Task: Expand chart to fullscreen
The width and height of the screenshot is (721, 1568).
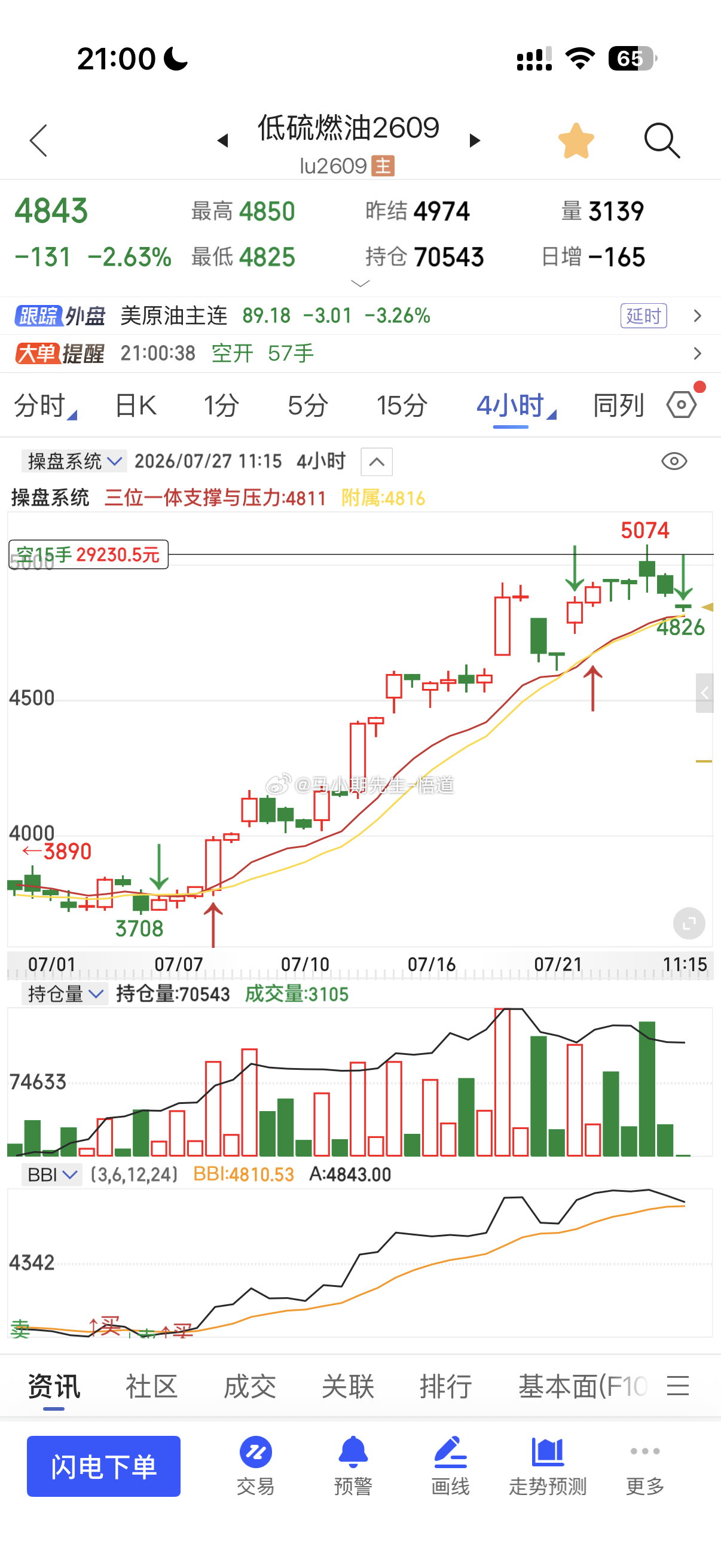Action: click(x=689, y=923)
